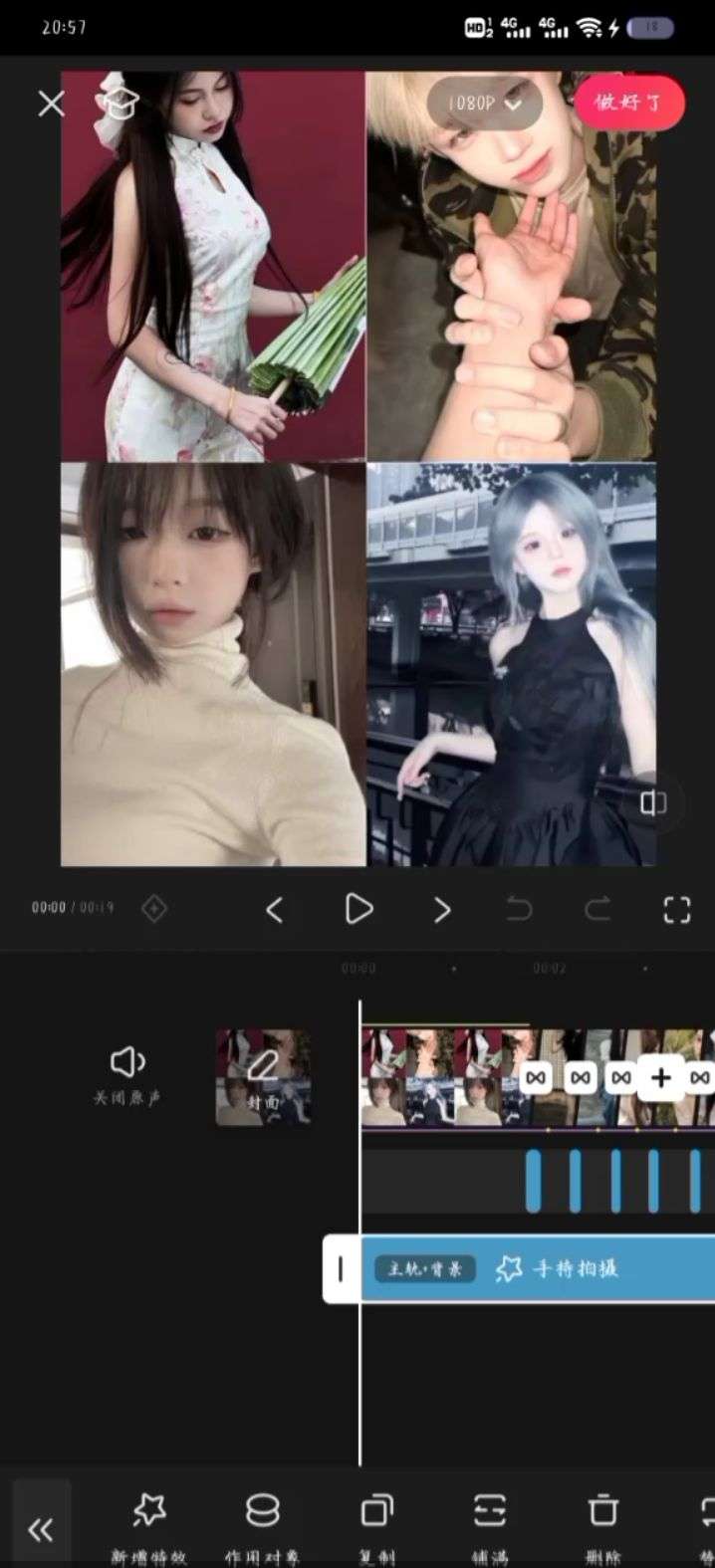Screen dimensions: 715x1568
Task: Toggle the compare icon on the preview
Action: coord(653,802)
